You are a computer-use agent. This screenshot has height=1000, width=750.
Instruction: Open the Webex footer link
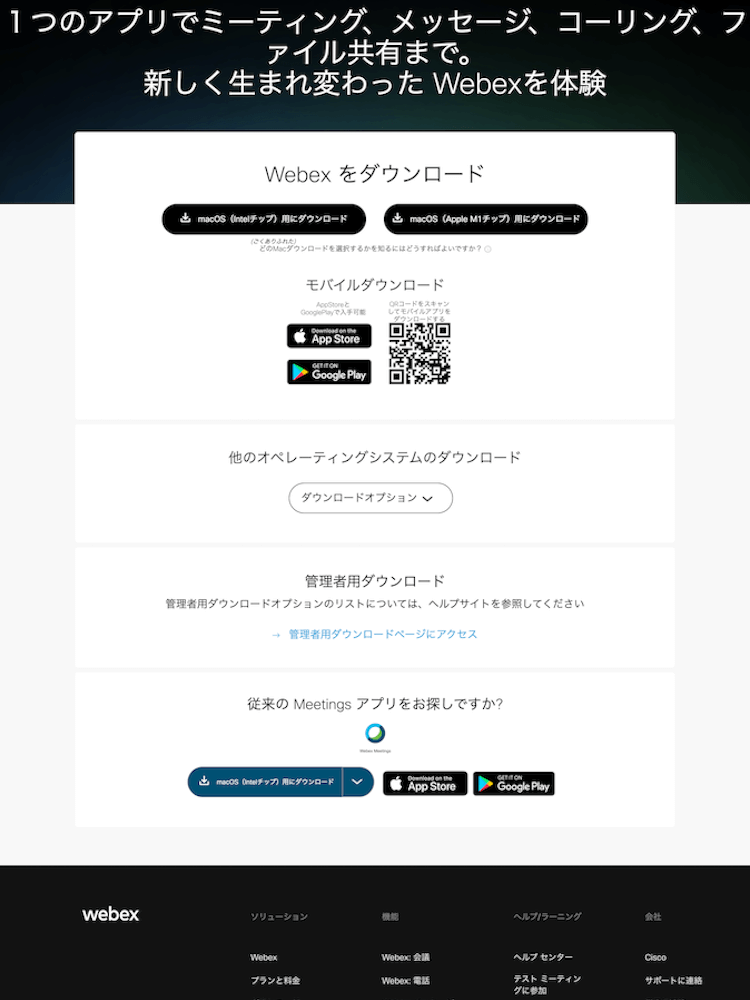pos(264,957)
